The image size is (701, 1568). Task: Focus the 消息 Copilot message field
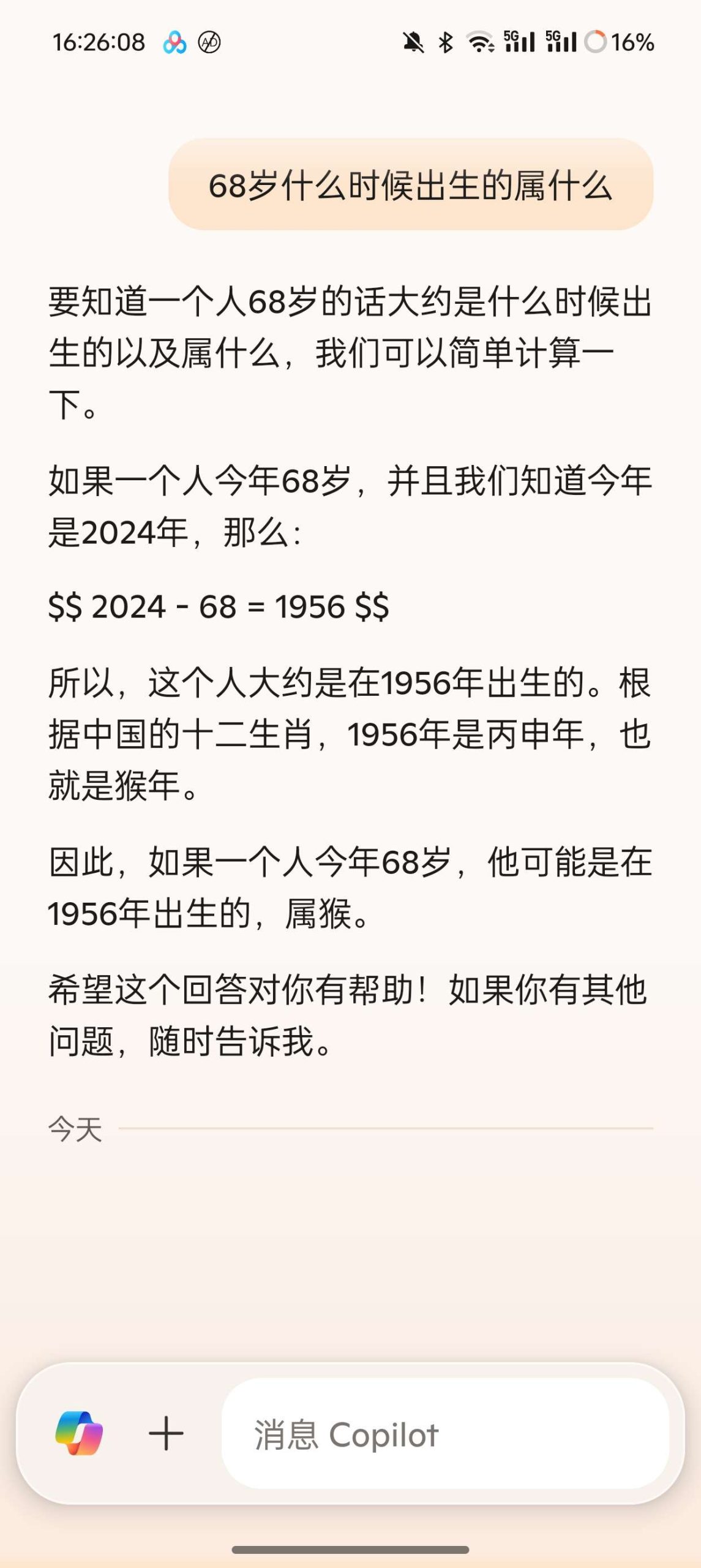pos(445,1433)
